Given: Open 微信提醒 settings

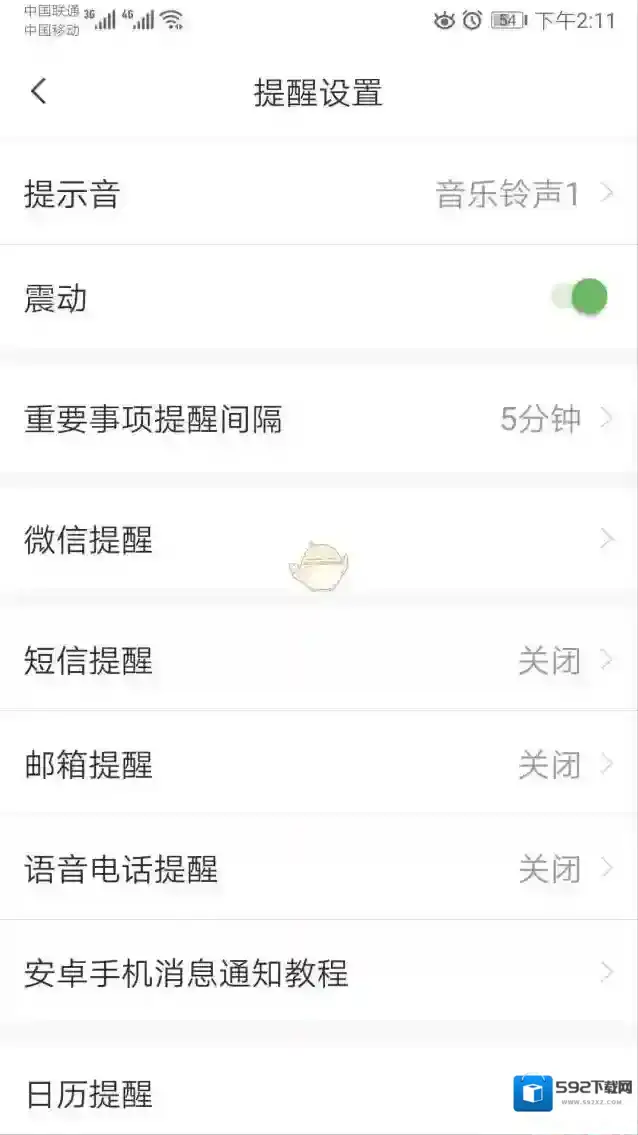Looking at the screenshot, I should [319, 540].
